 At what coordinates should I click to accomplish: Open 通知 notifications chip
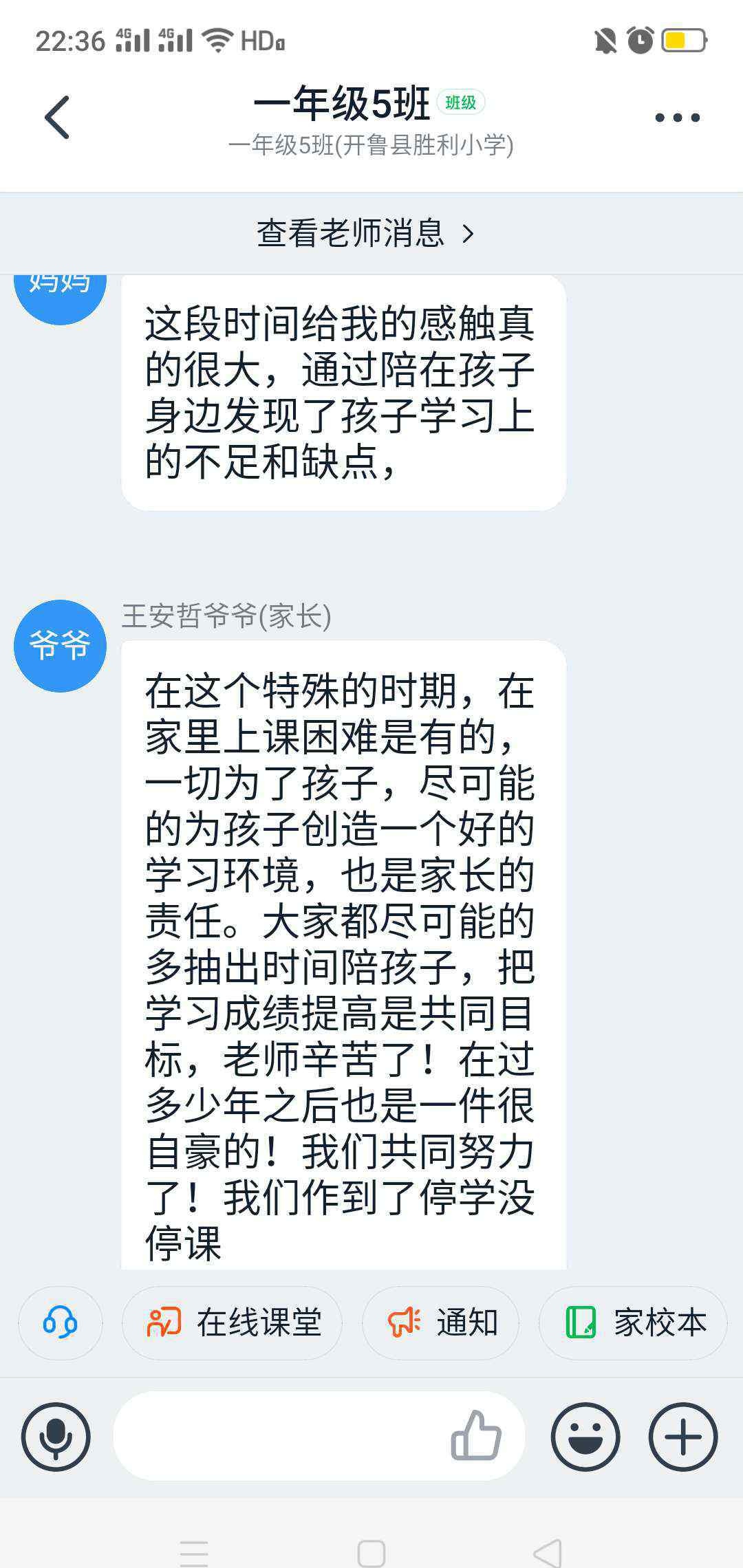441,1322
